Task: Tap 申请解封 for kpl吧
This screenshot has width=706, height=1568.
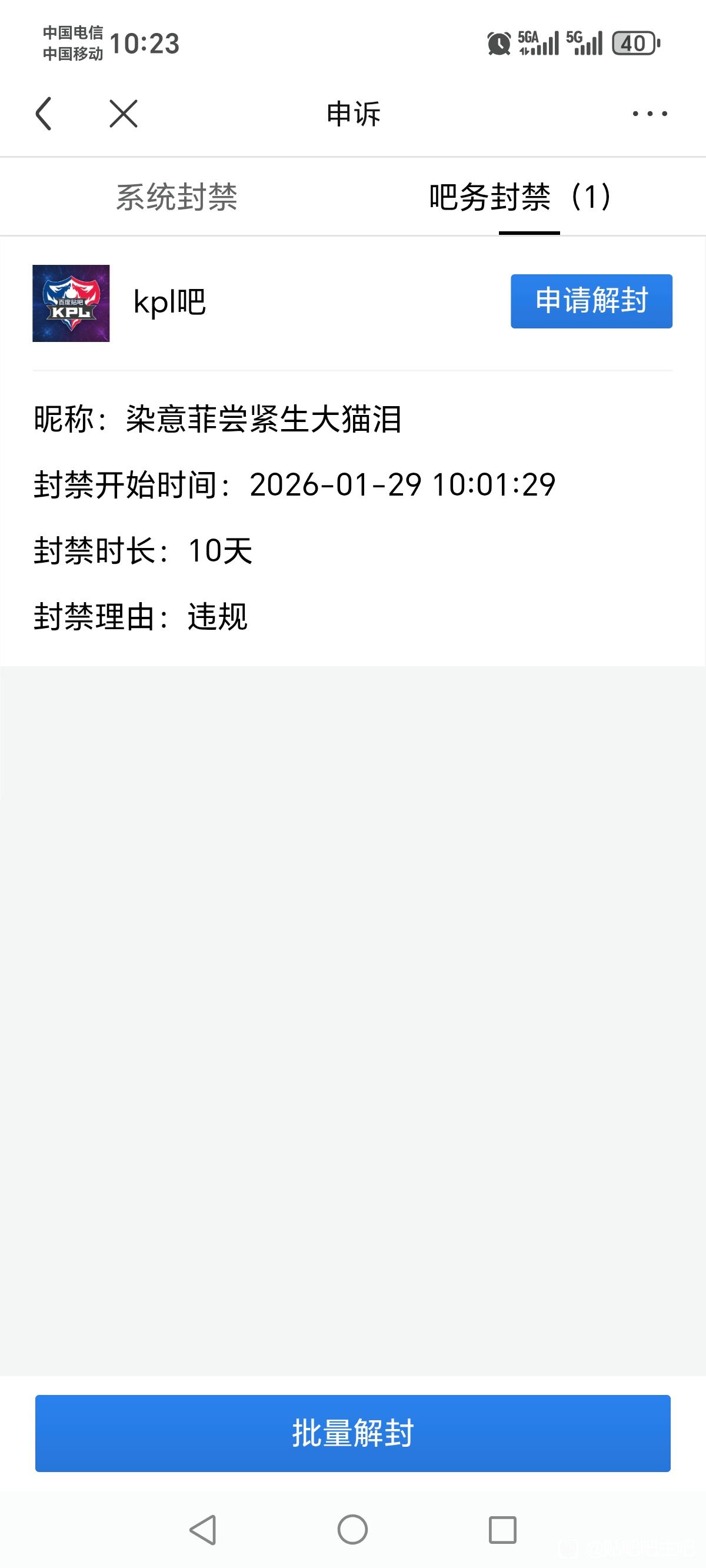Action: coord(591,301)
